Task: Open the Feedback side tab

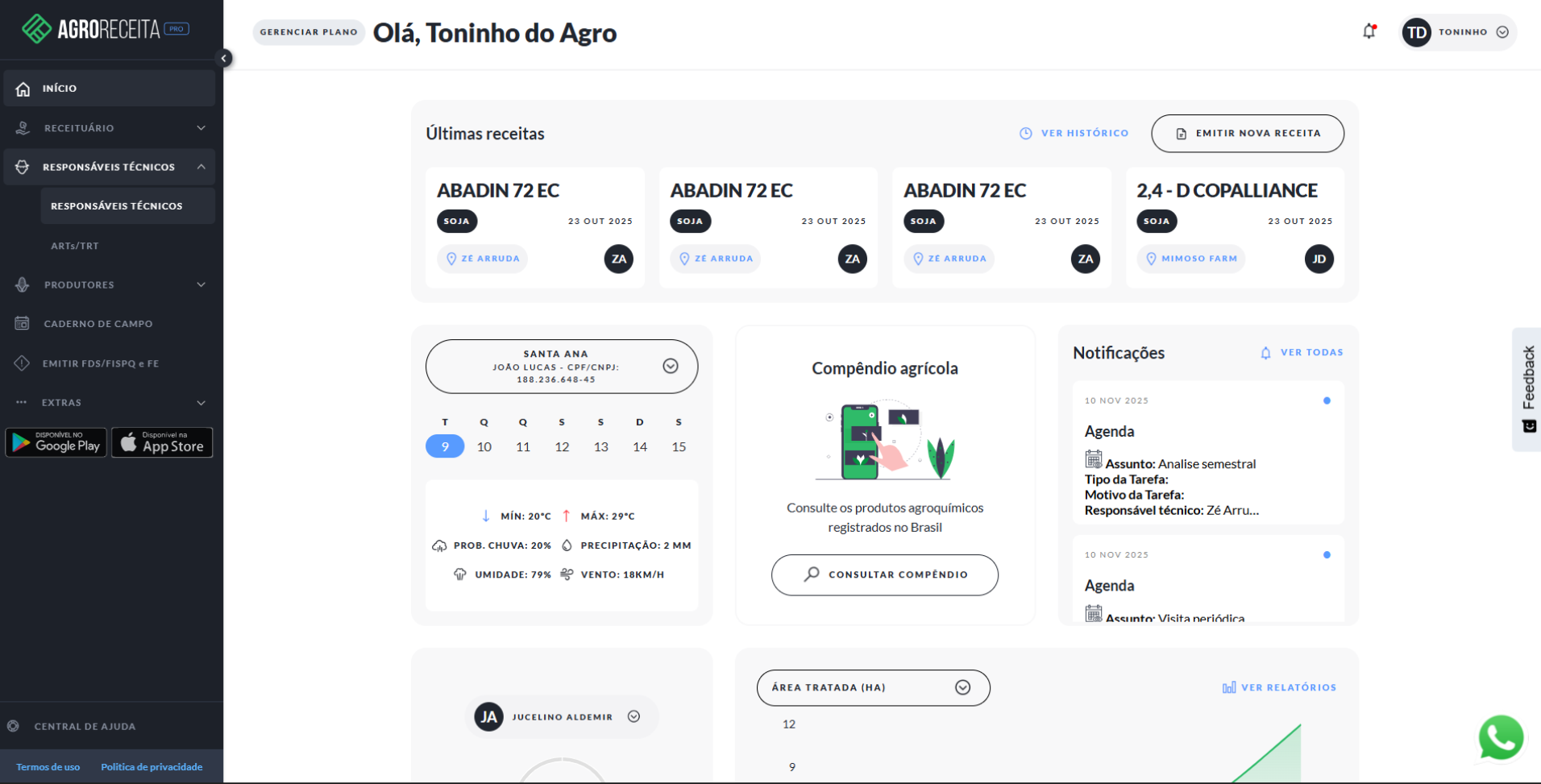Action: point(1526,388)
